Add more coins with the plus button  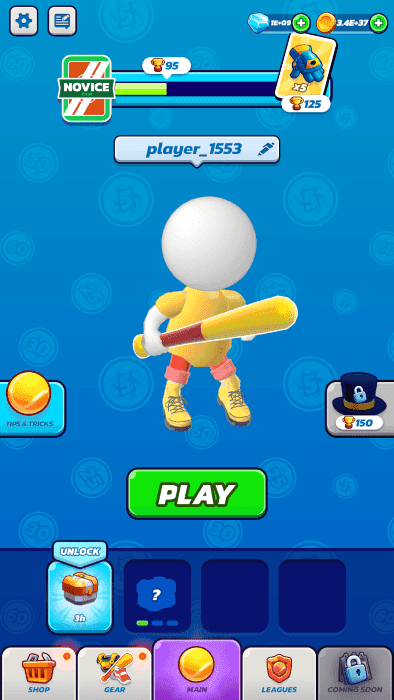point(378,22)
